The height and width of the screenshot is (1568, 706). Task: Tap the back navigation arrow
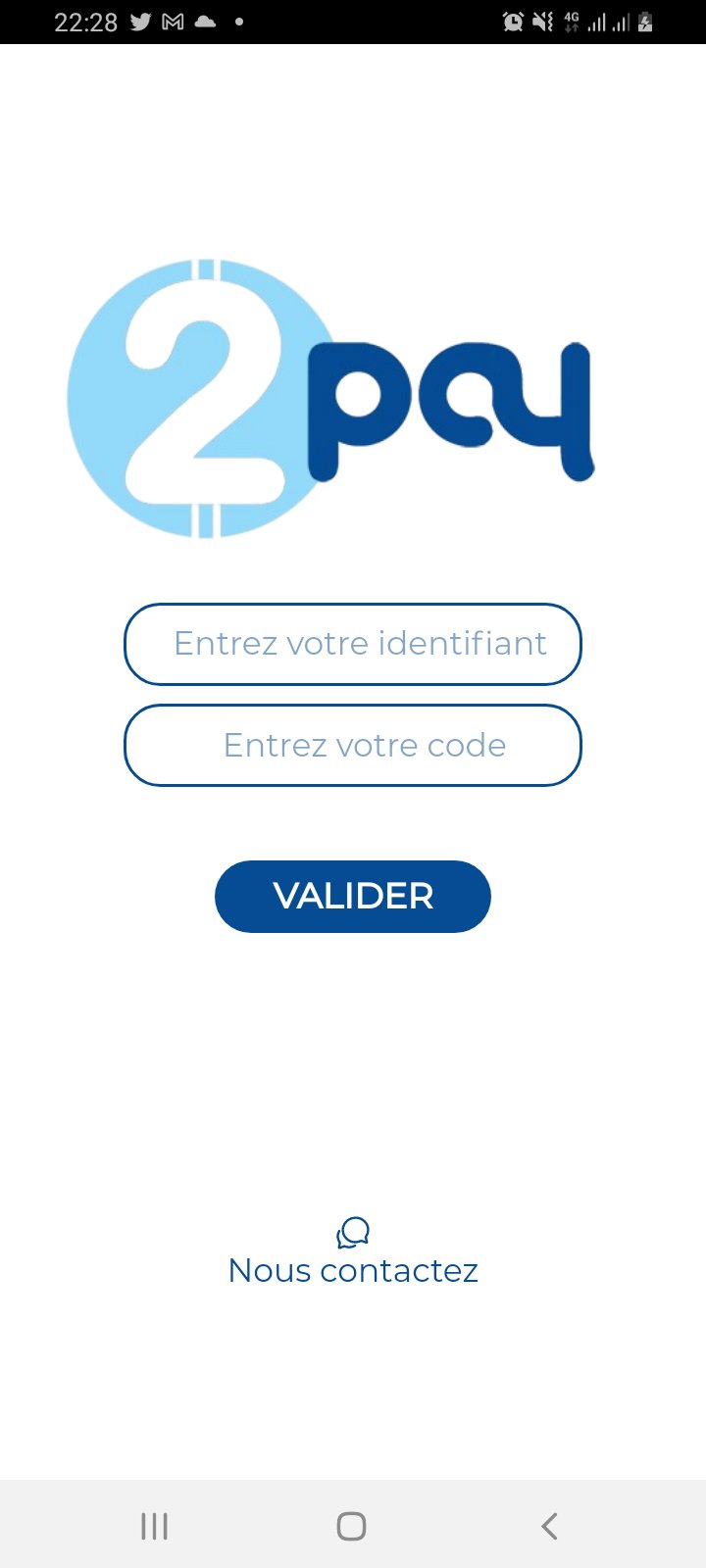click(x=548, y=1525)
